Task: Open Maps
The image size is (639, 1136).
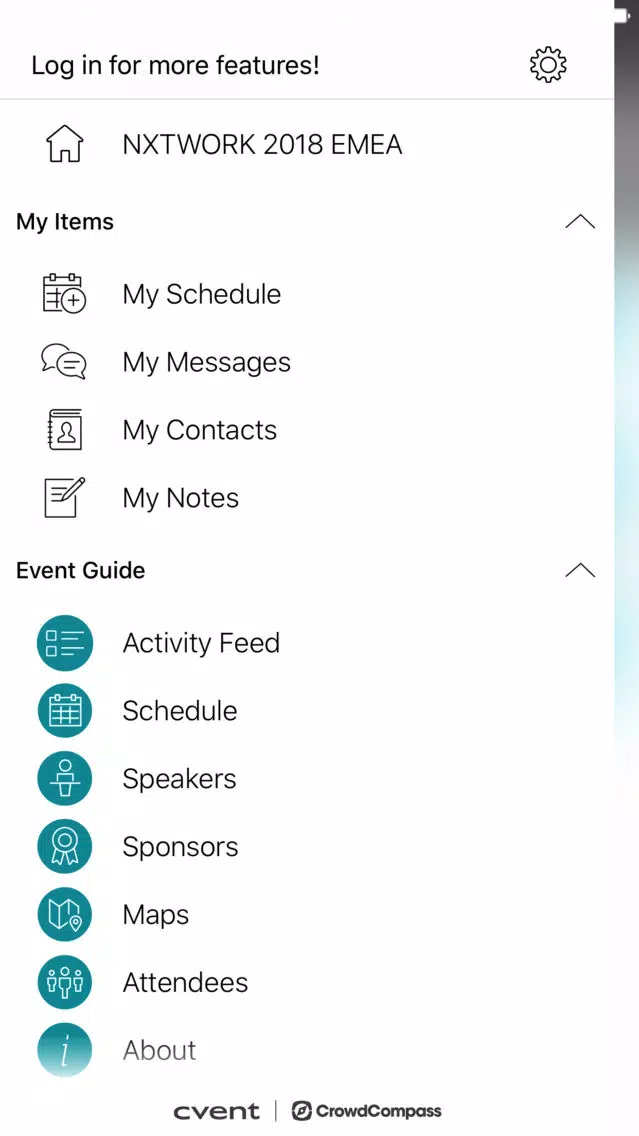Action: tap(307, 915)
